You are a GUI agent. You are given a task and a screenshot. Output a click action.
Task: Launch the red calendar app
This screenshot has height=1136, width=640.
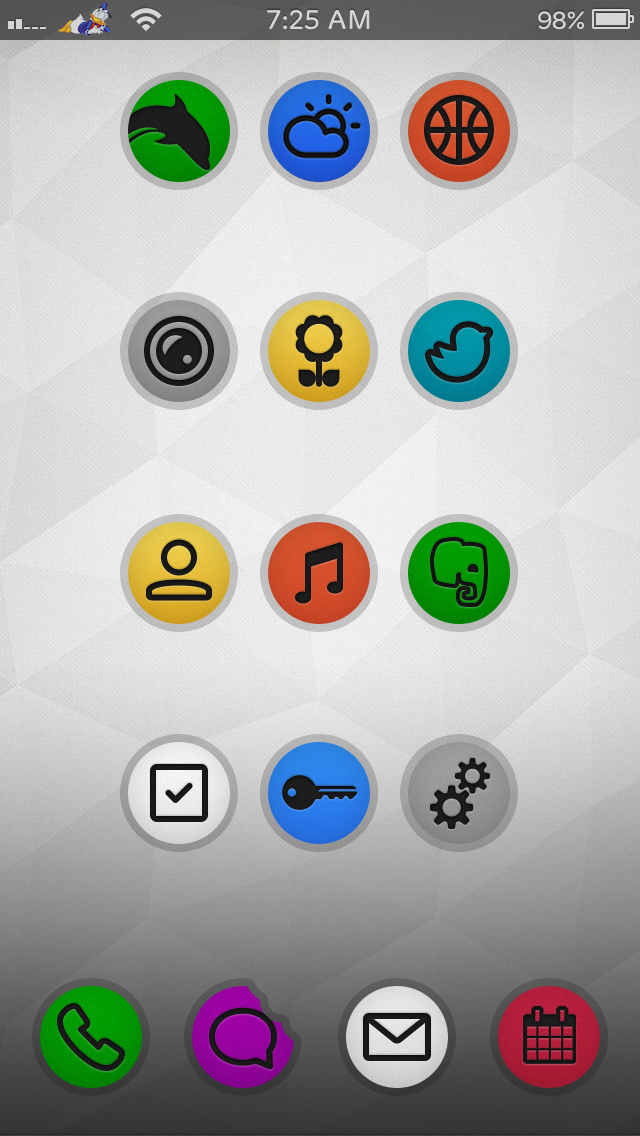[x=549, y=1037]
